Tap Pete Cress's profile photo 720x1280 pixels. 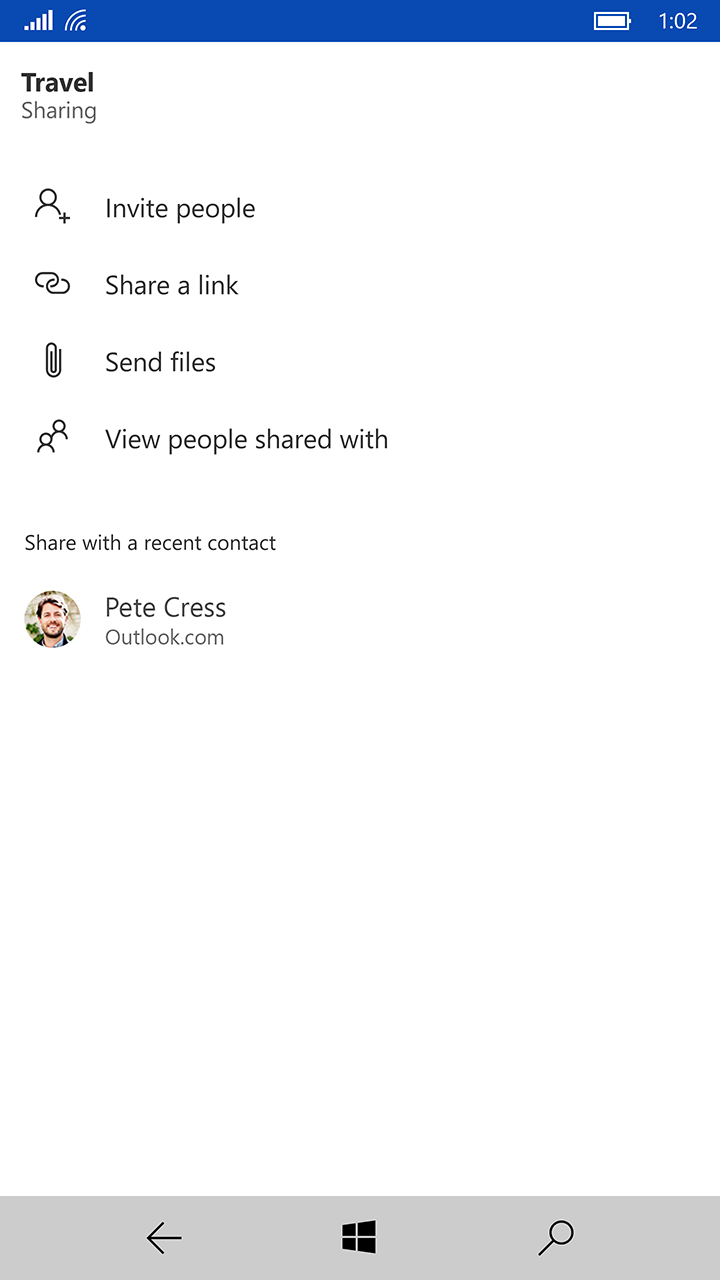click(x=52, y=620)
